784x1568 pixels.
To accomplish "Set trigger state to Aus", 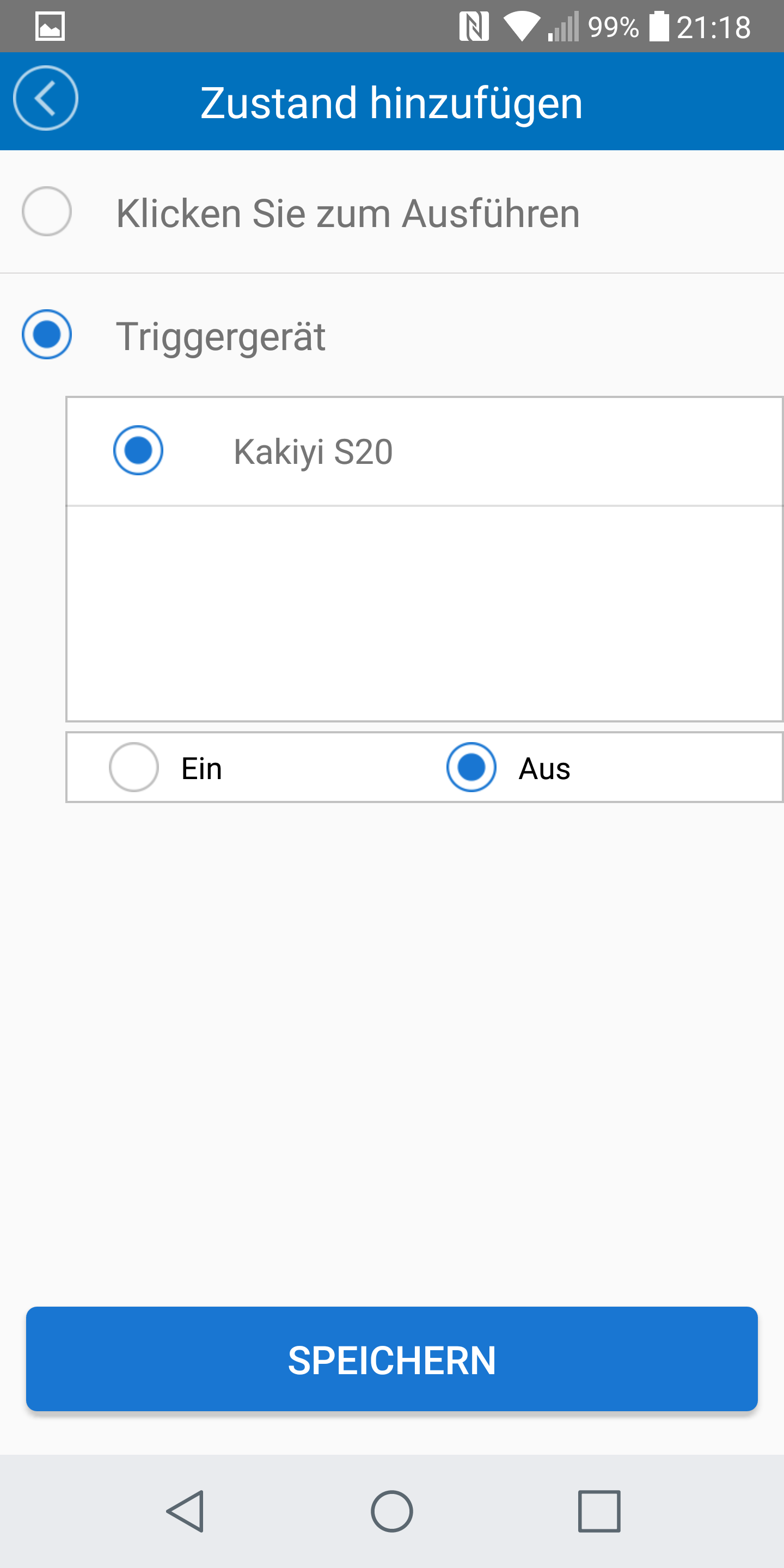I will pos(471,767).
